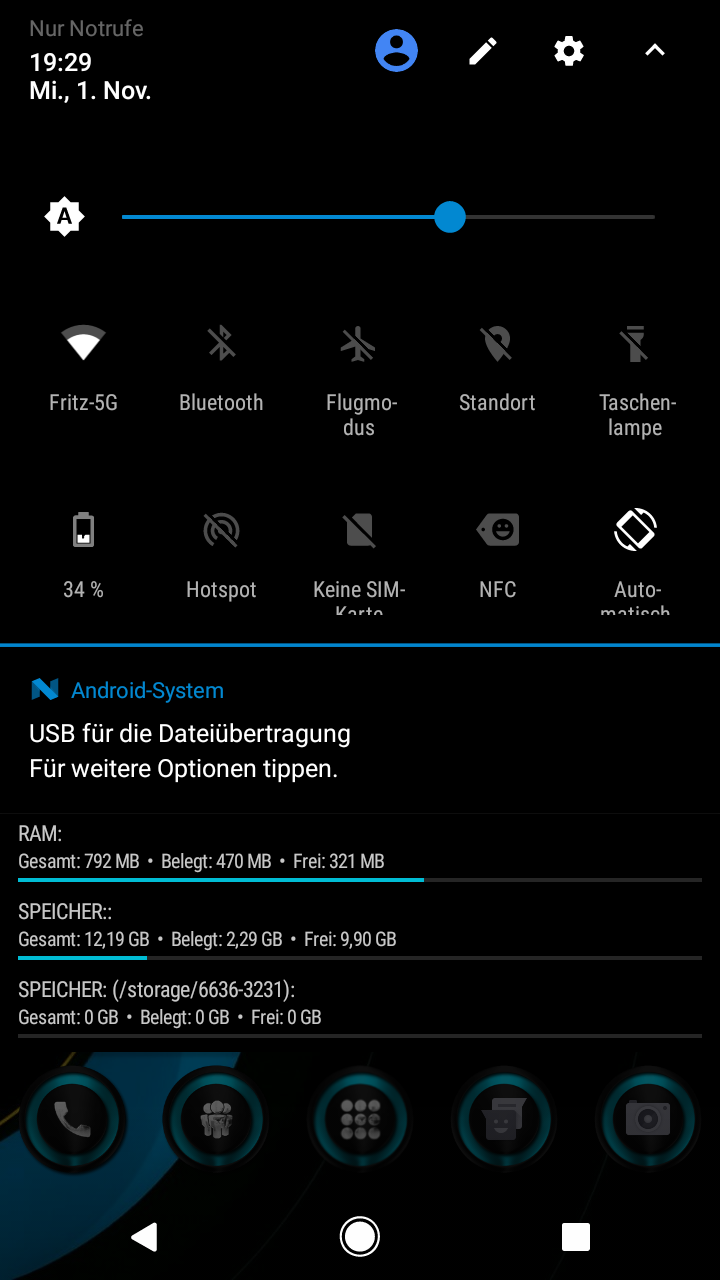Open the 34 % battery tile

coord(83,555)
